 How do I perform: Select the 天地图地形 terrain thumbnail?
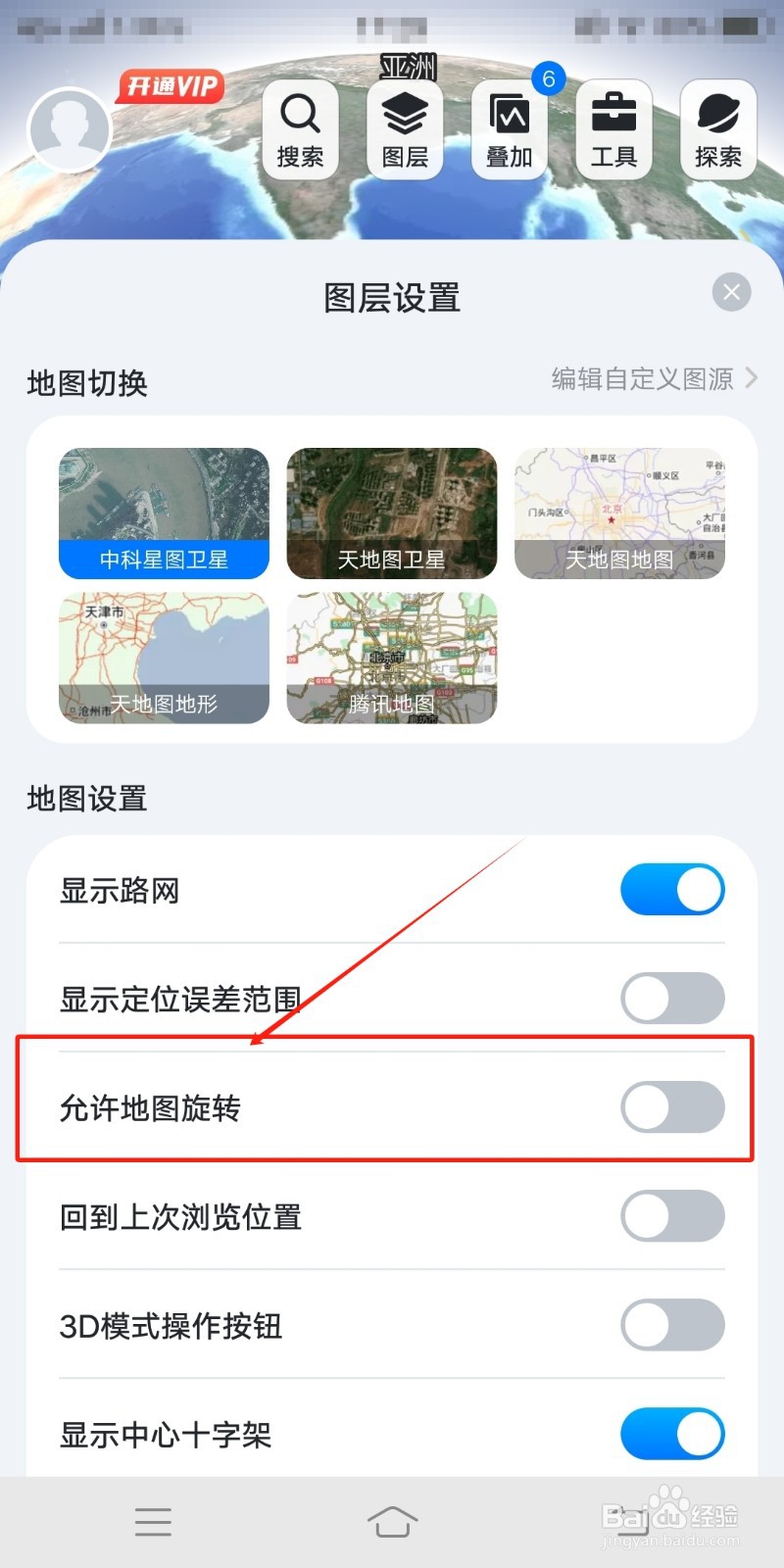coord(164,659)
